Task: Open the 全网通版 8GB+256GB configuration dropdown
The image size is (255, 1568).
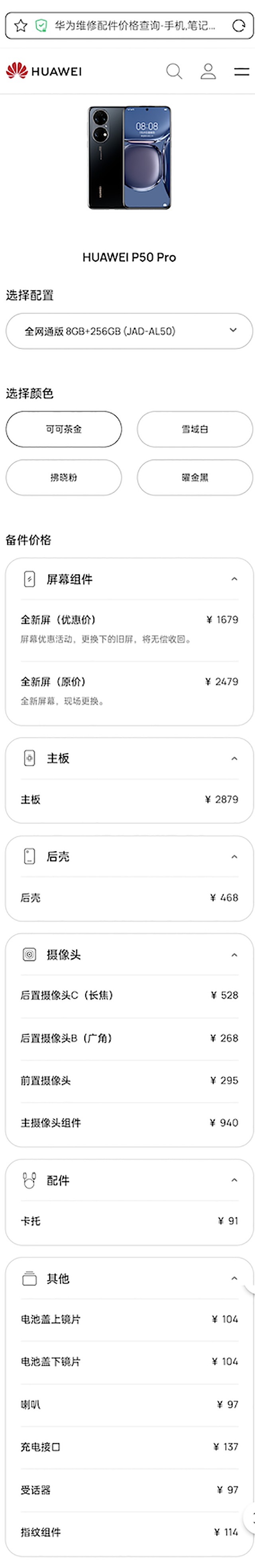Action: [129, 331]
